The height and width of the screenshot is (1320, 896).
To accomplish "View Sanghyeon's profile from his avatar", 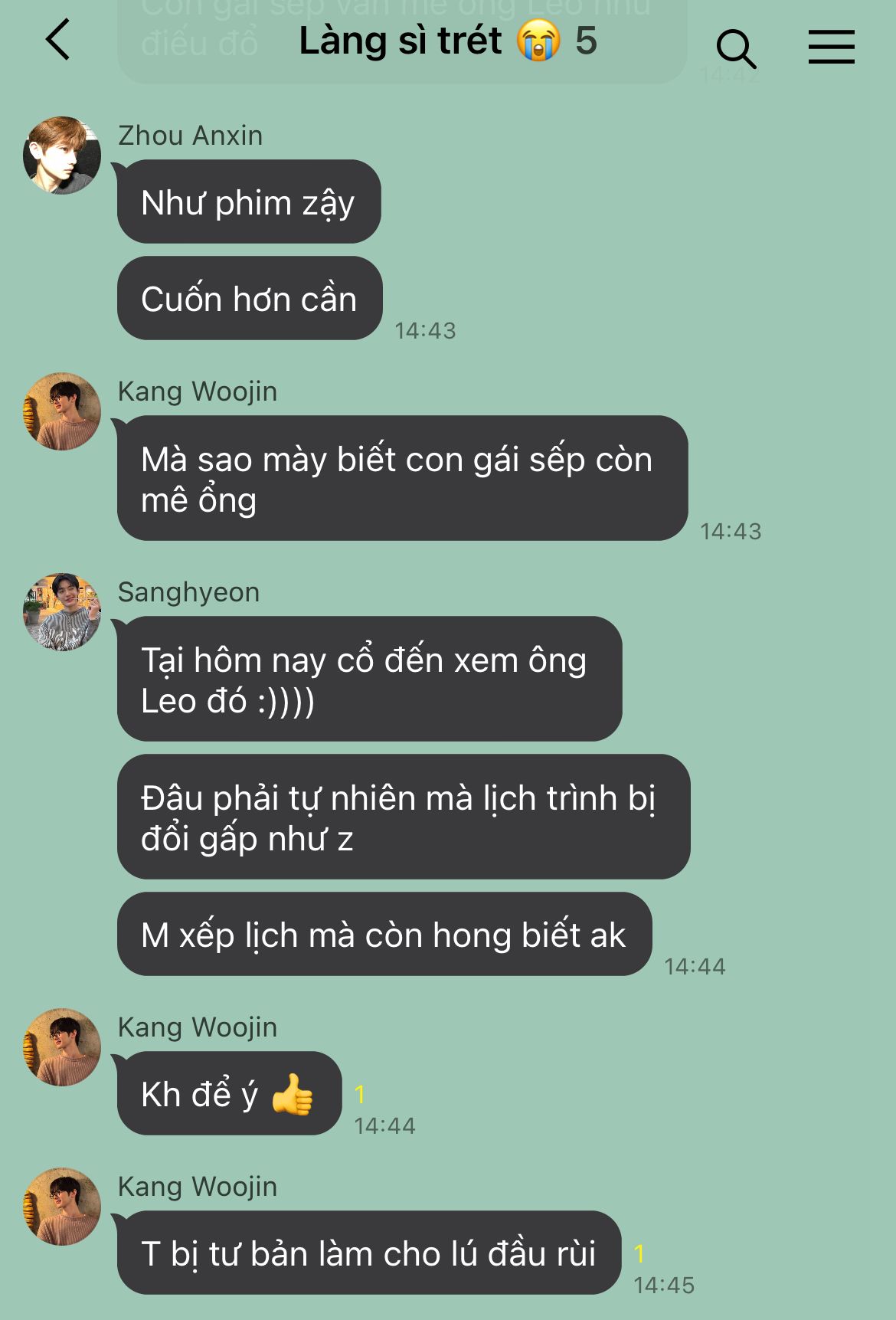I will point(62,612).
